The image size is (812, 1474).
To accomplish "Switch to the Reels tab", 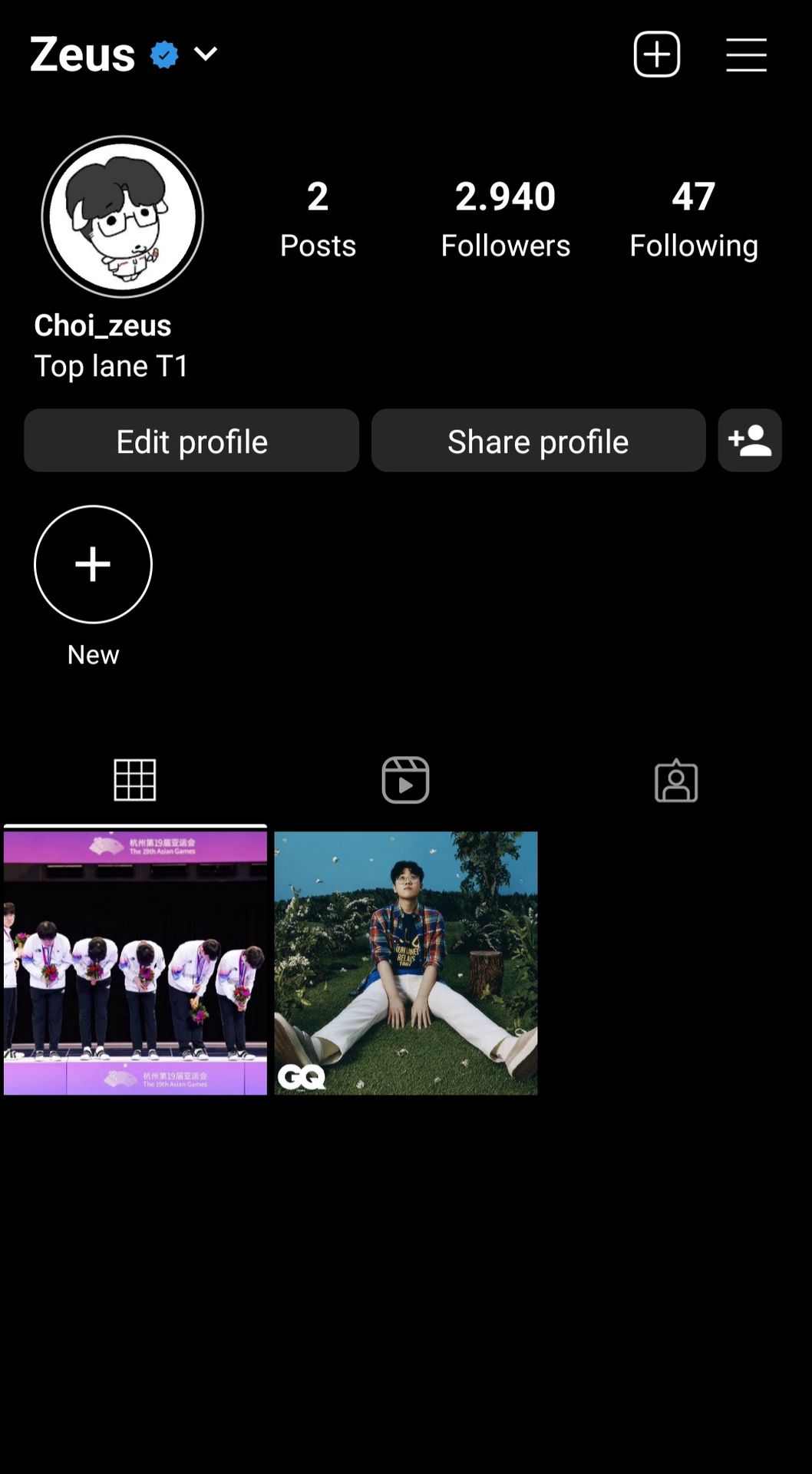I will [x=405, y=780].
